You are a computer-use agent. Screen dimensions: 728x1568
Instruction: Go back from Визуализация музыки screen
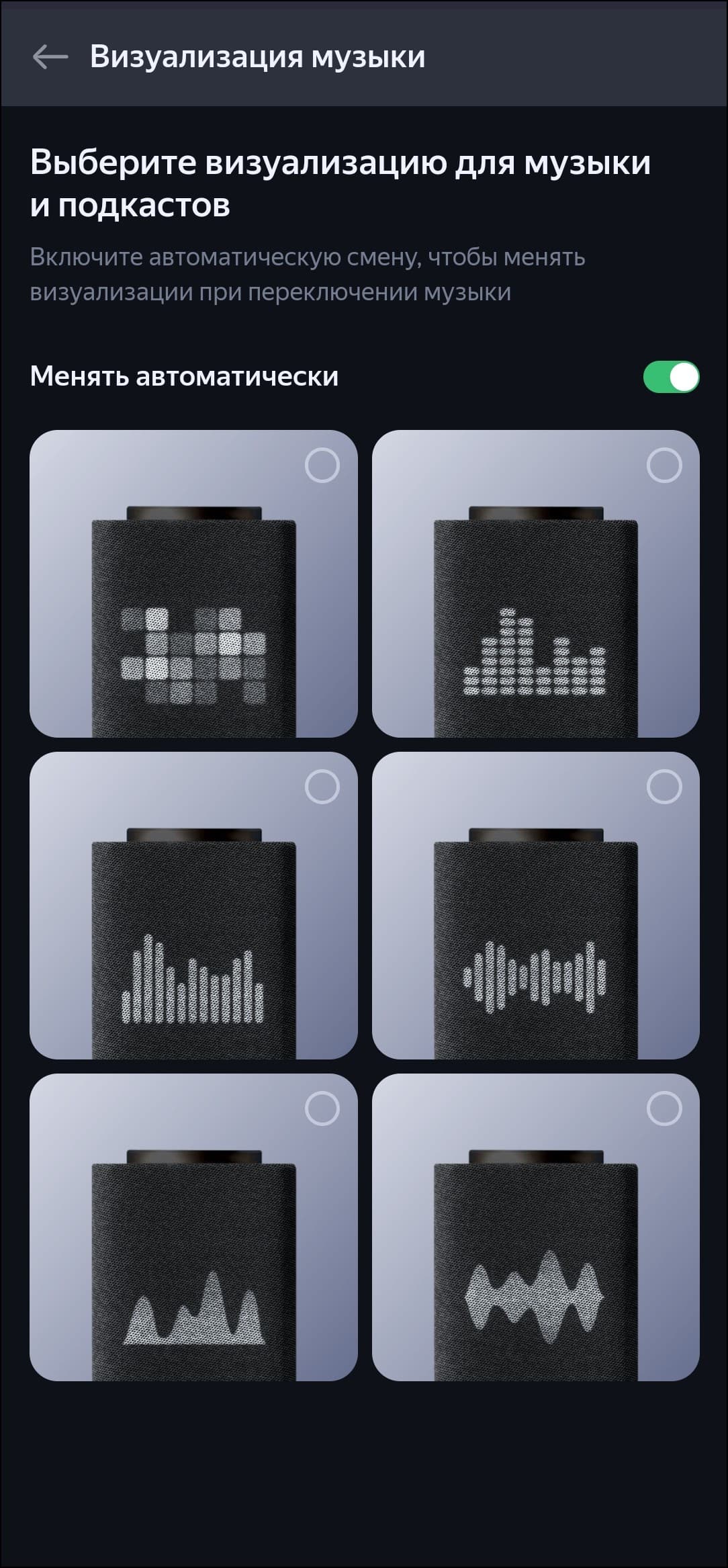(50, 57)
